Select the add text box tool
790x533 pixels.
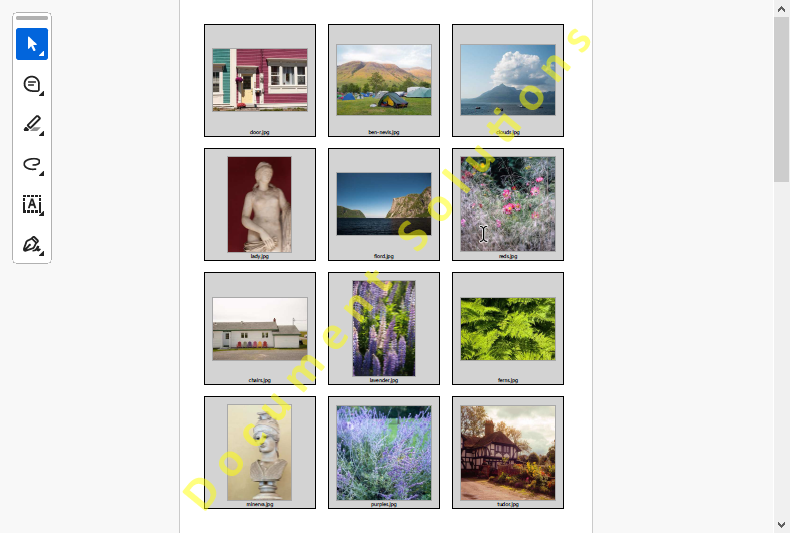pos(32,204)
